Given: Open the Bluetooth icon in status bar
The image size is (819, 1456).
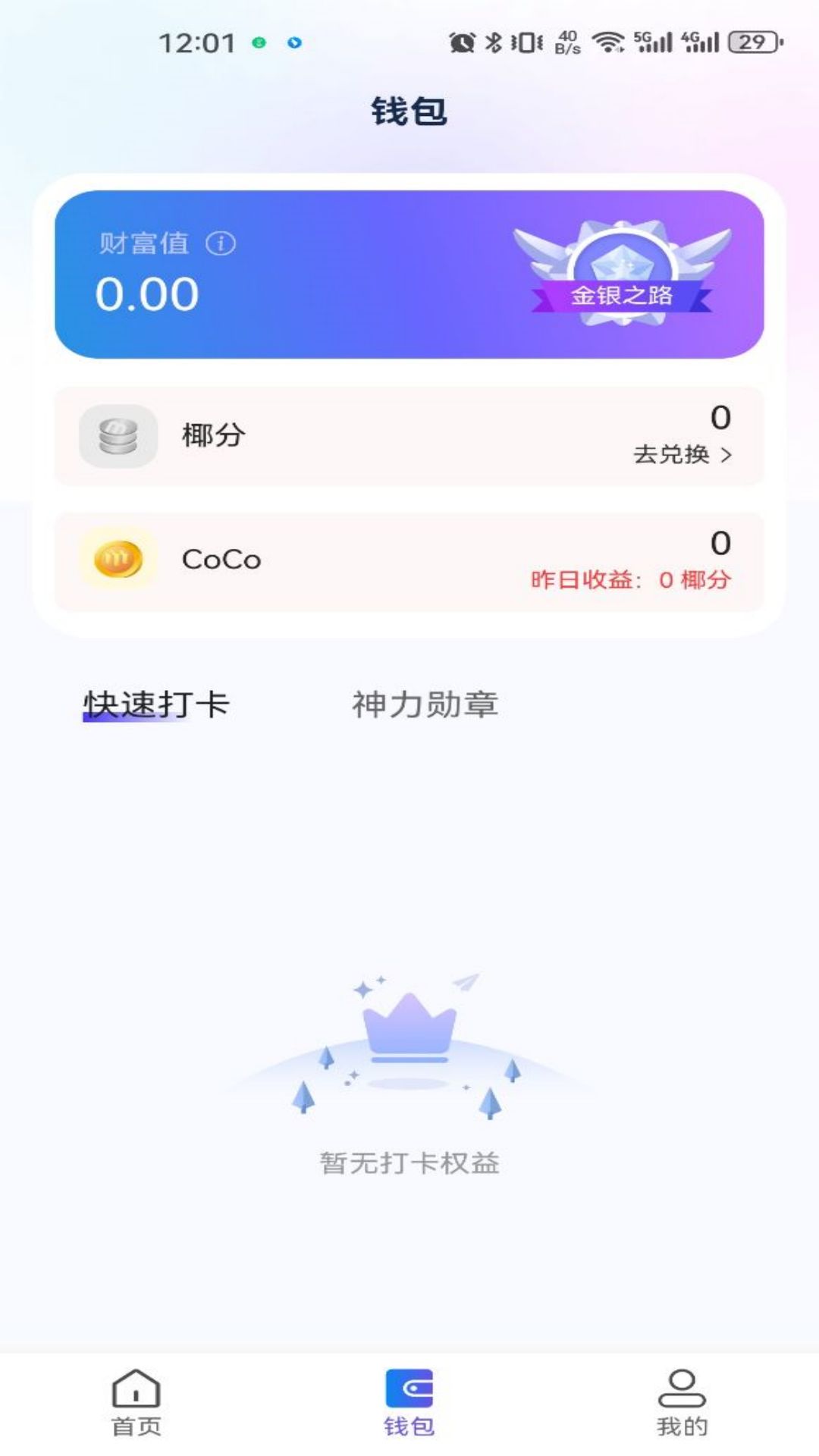Looking at the screenshot, I should 494,42.
